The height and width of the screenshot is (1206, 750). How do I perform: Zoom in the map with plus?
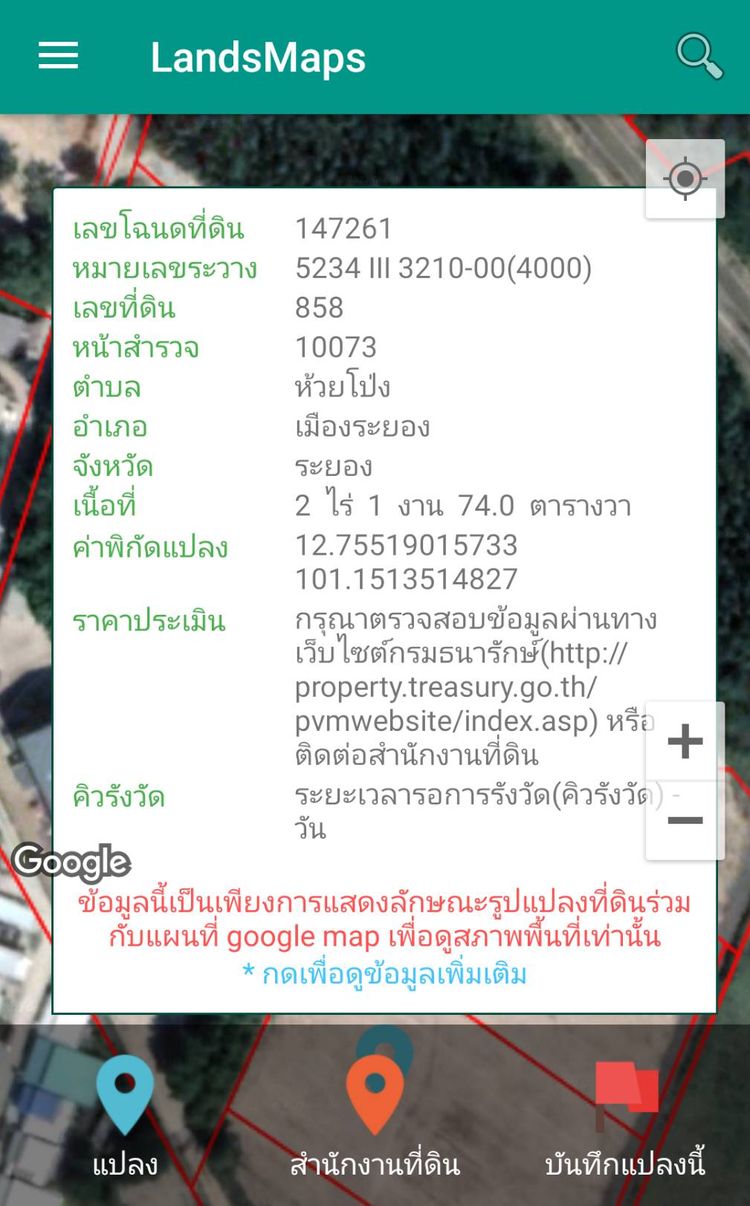tap(685, 742)
